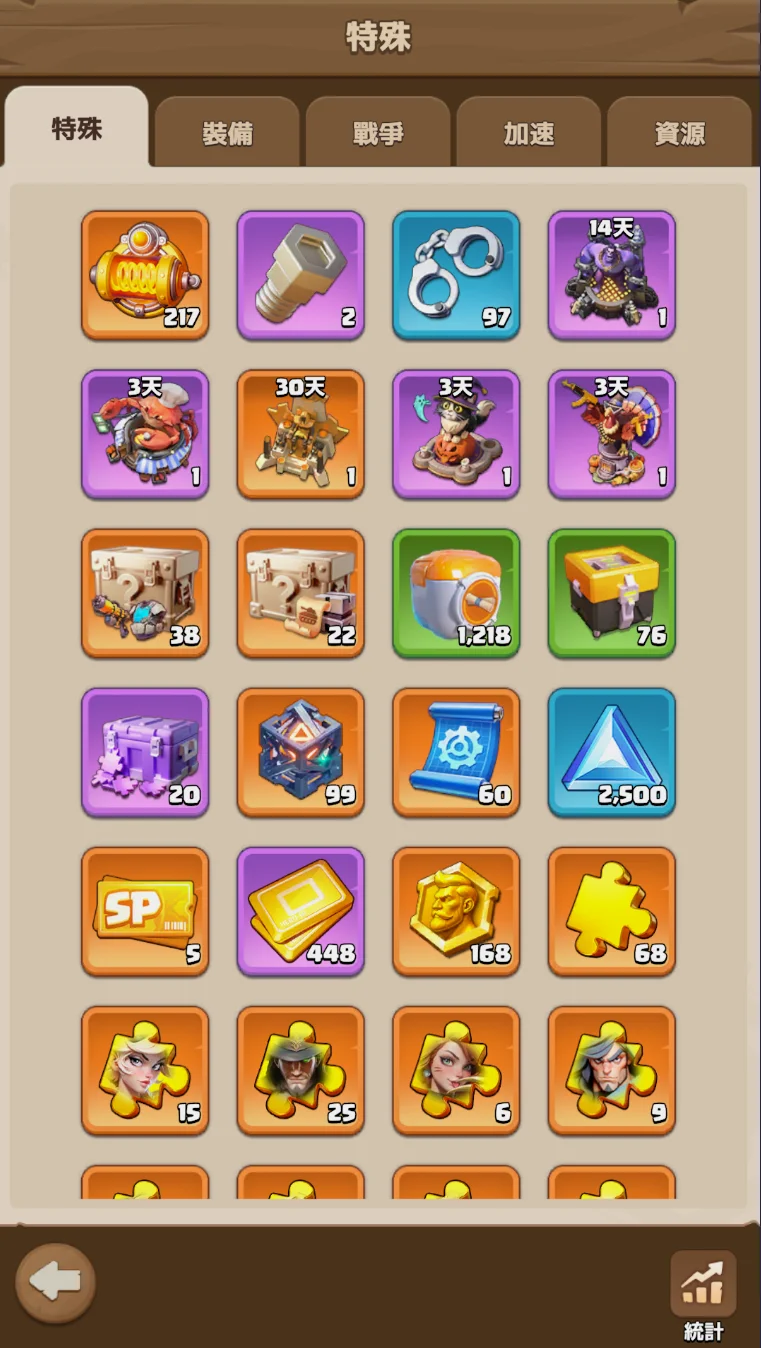Select the 30天 decoration item

300,434
